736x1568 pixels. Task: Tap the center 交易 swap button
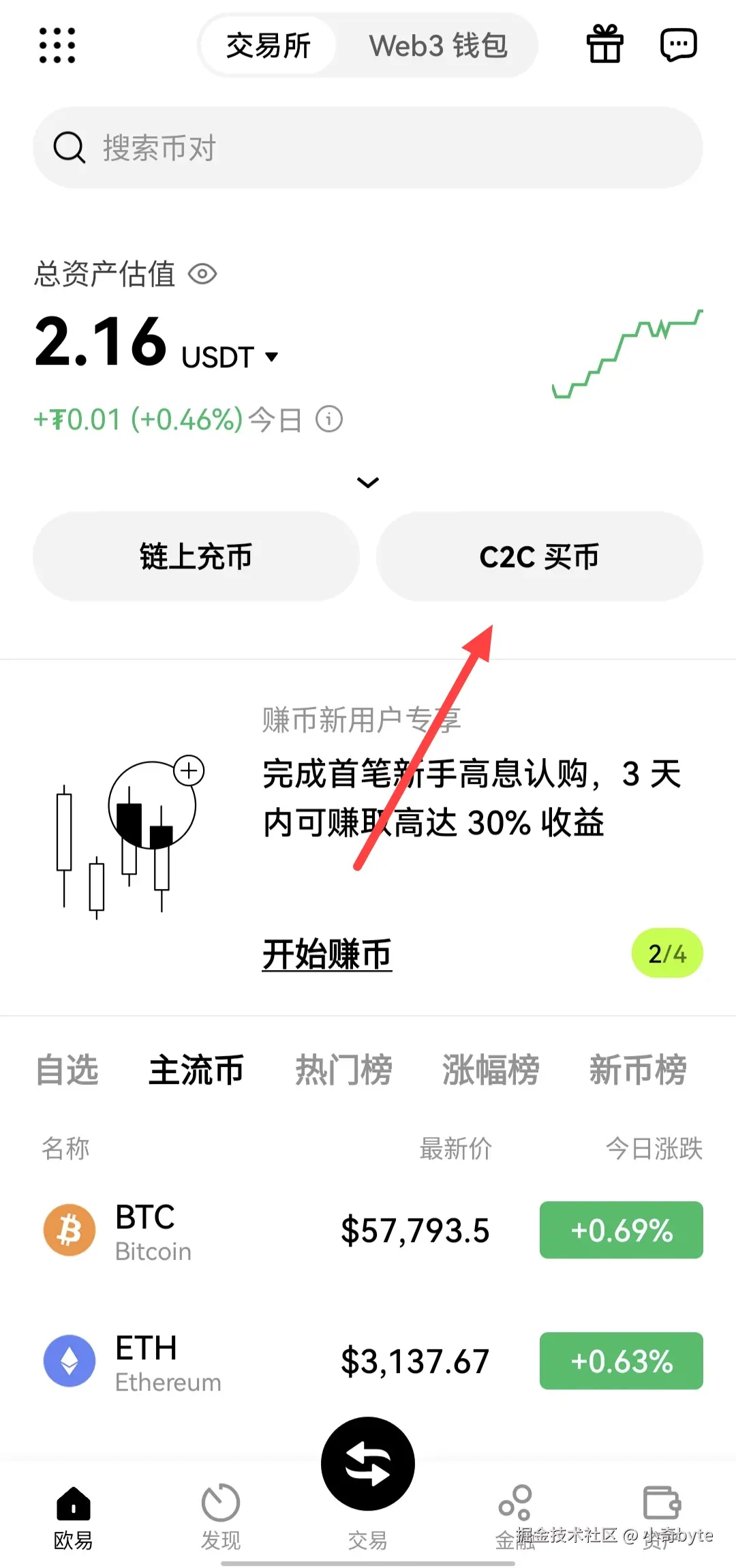coord(368,1464)
